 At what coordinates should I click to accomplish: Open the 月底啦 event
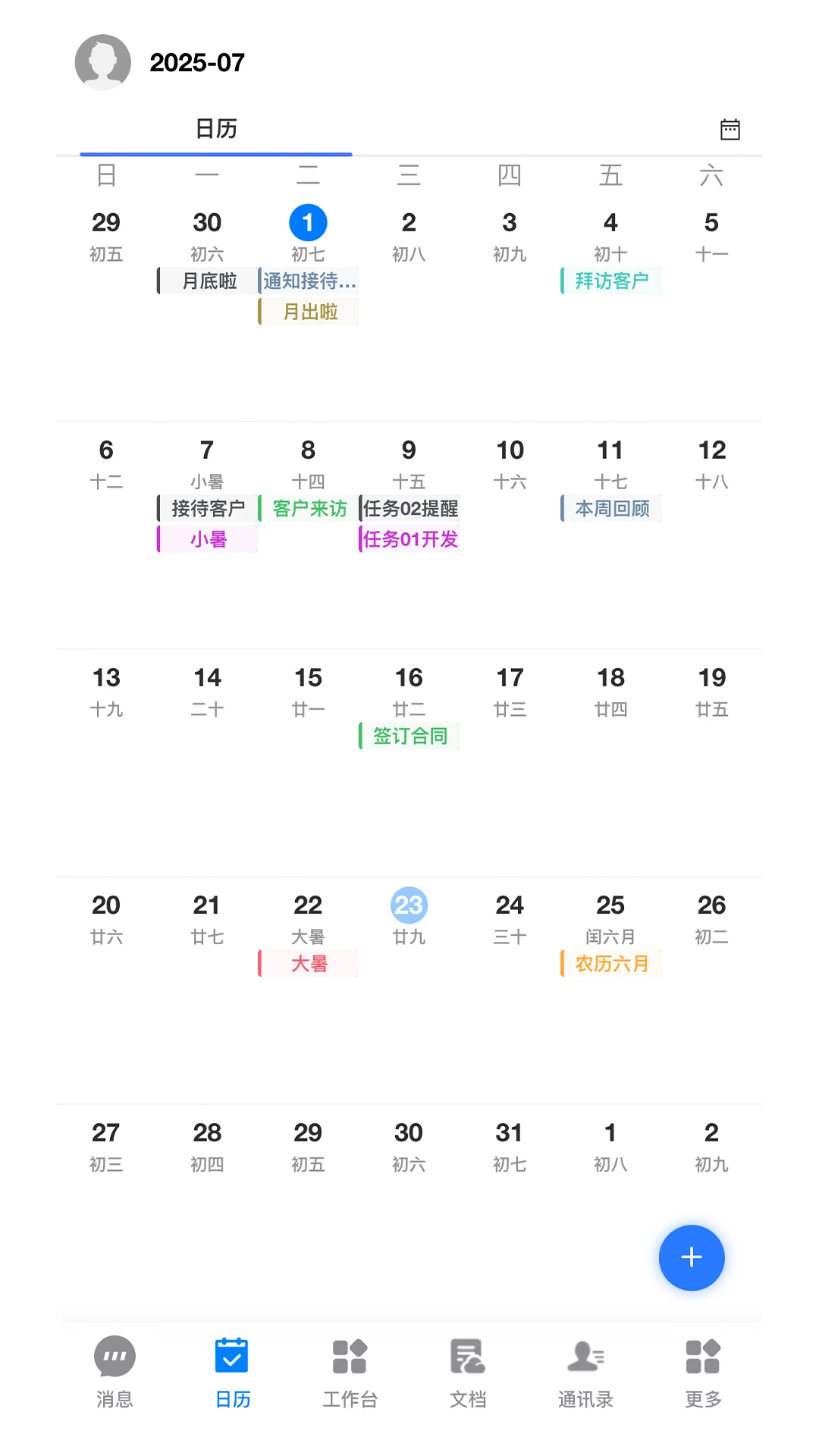coord(208,281)
